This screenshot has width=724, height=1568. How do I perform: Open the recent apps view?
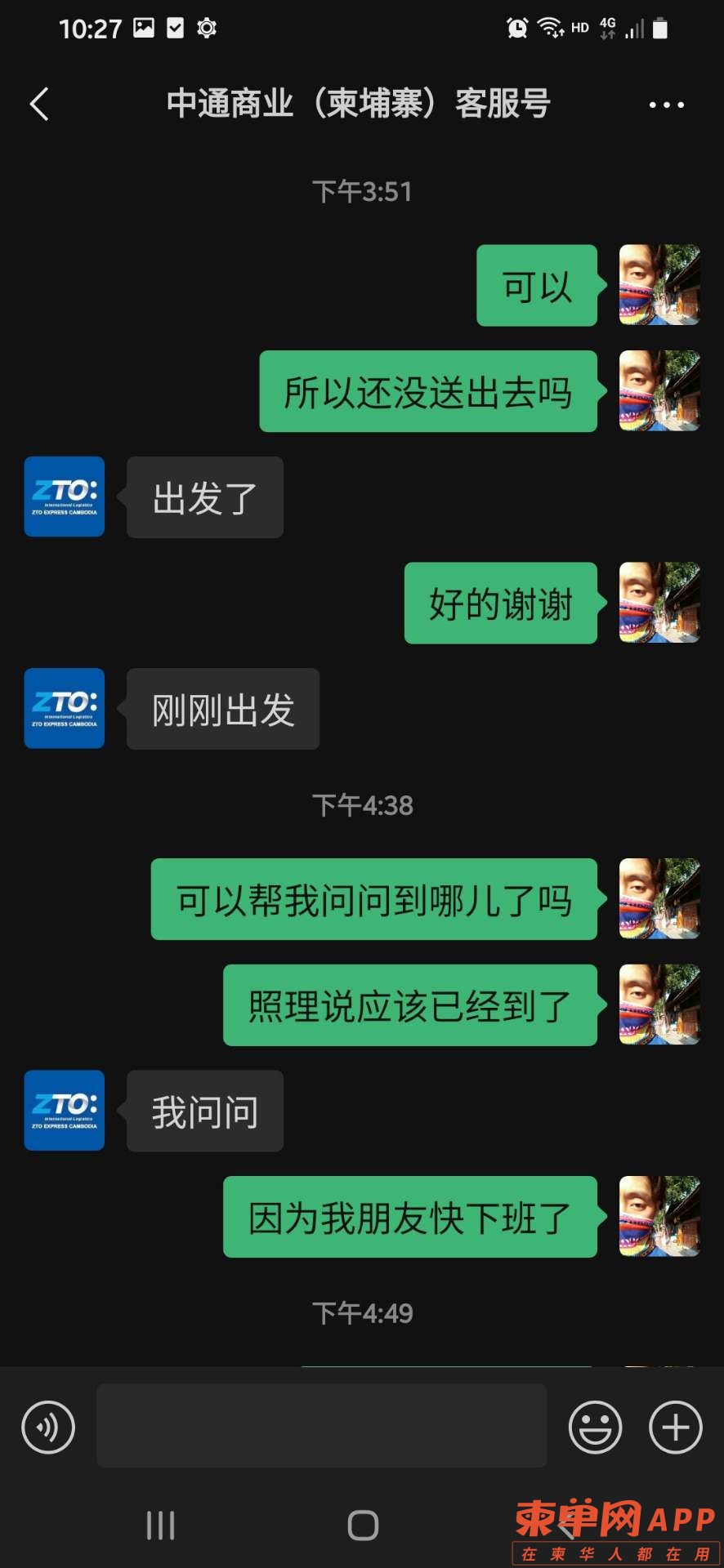coord(160,1525)
